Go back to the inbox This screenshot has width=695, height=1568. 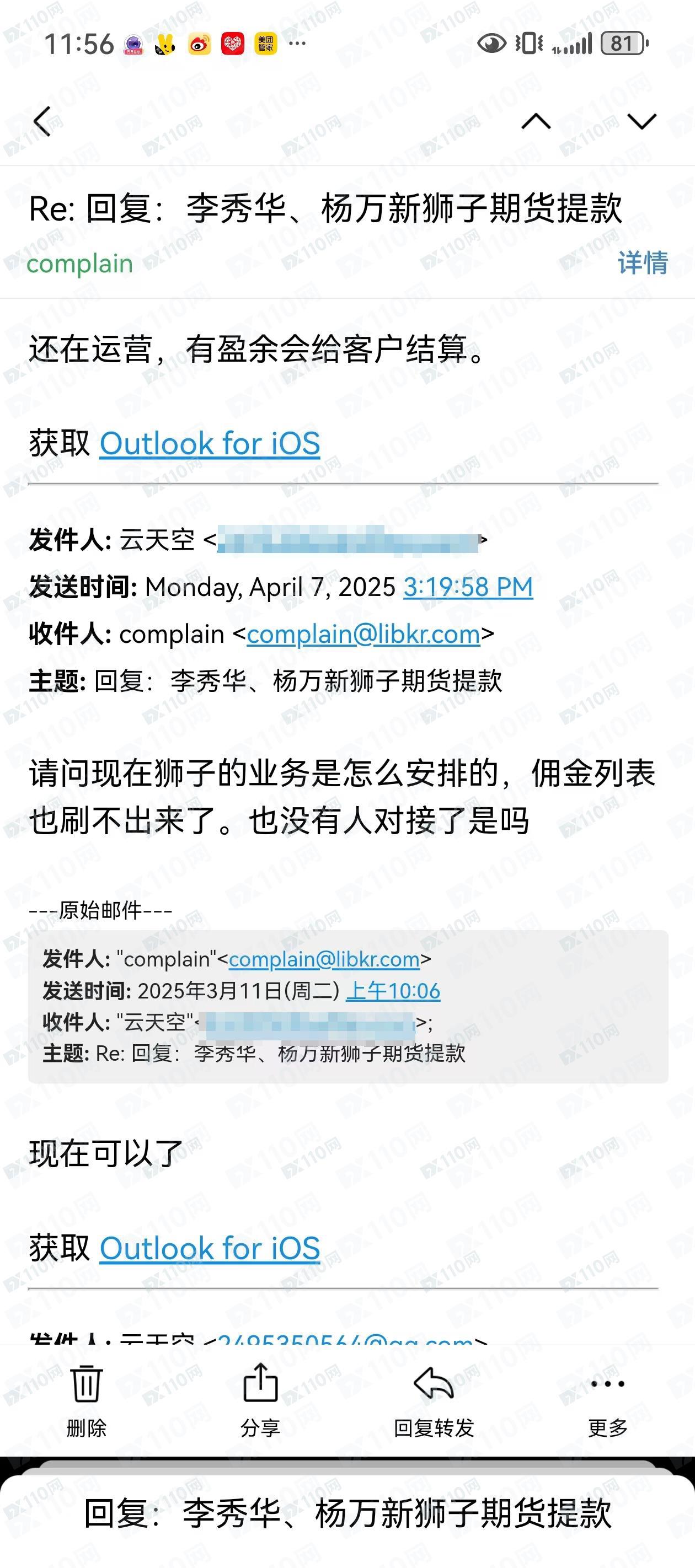[41, 121]
